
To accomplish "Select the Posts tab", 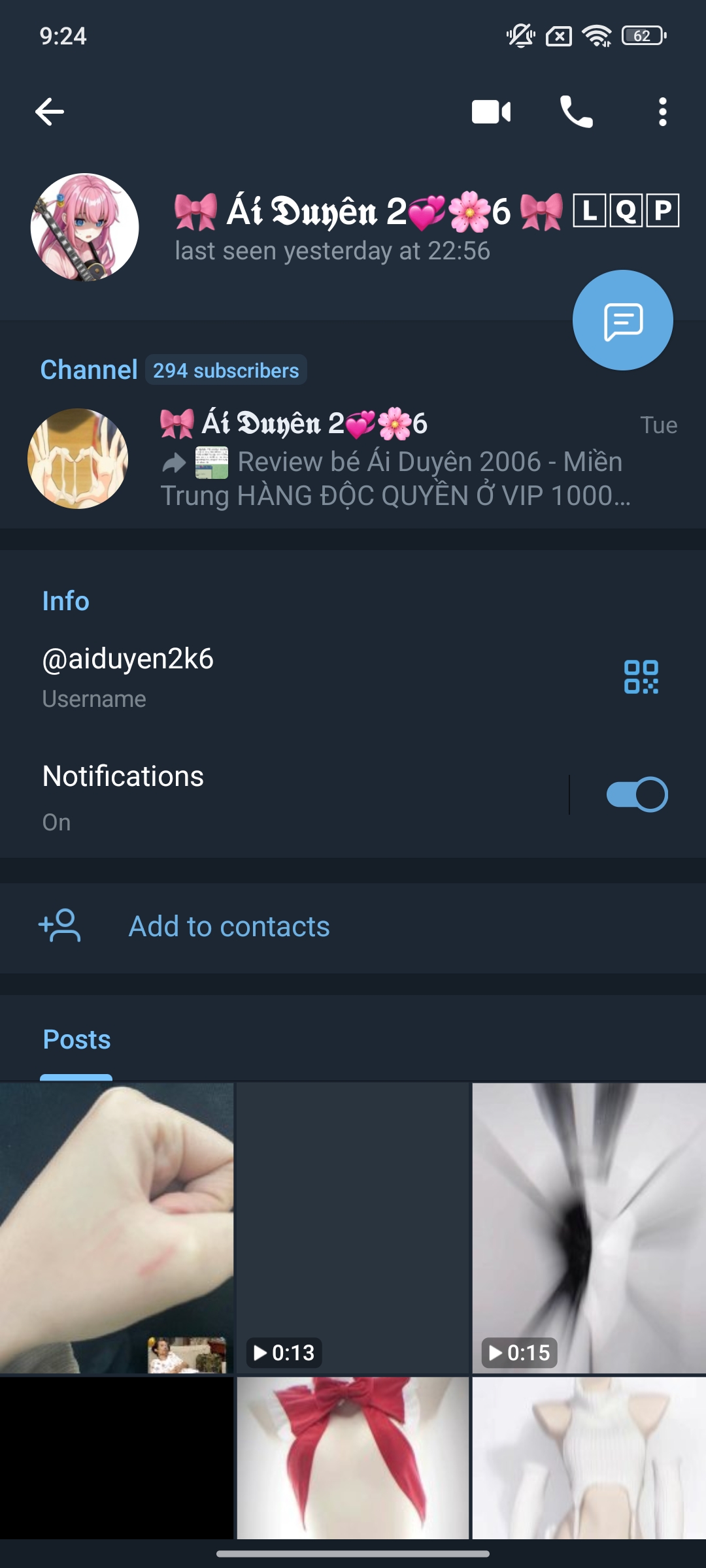I will (76, 1039).
